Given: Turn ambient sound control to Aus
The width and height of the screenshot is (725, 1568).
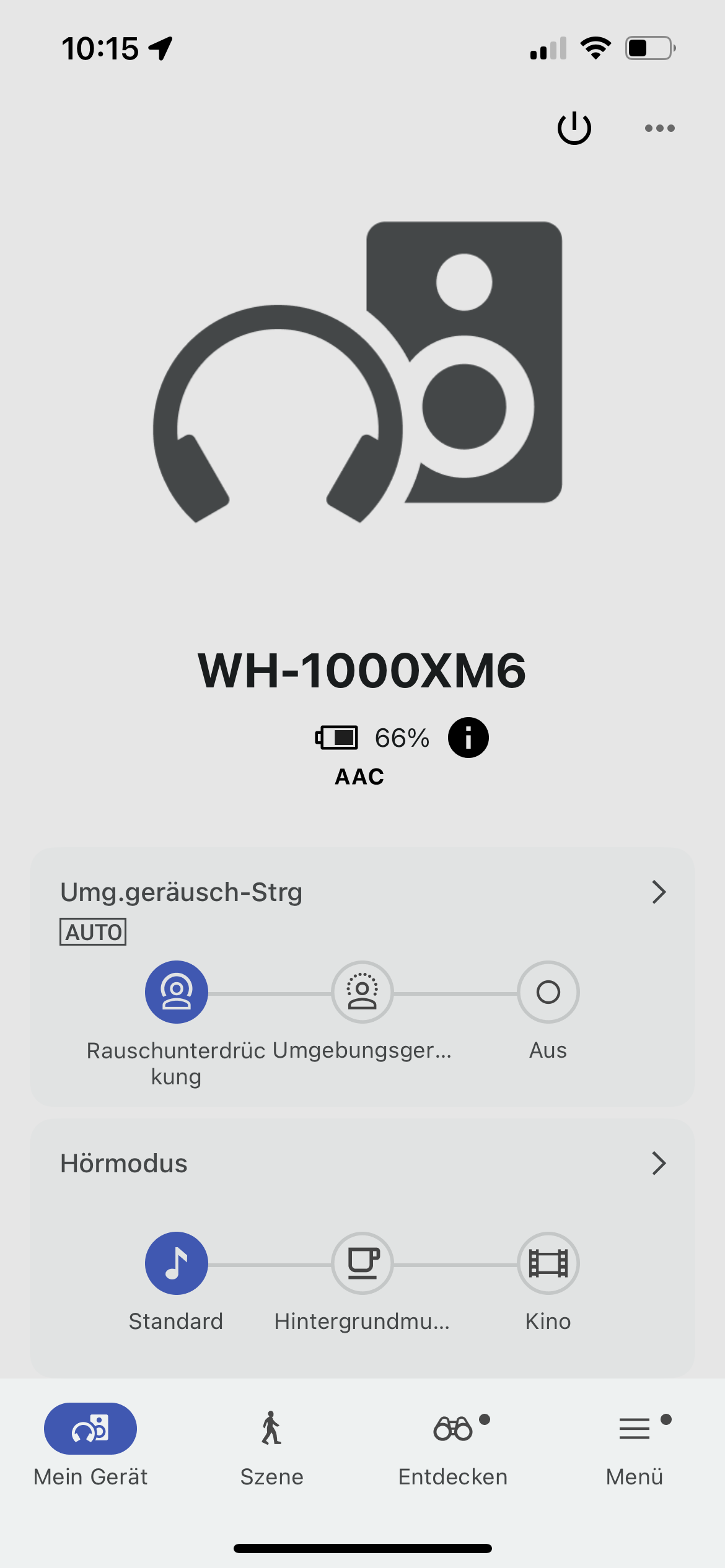Looking at the screenshot, I should 548,992.
